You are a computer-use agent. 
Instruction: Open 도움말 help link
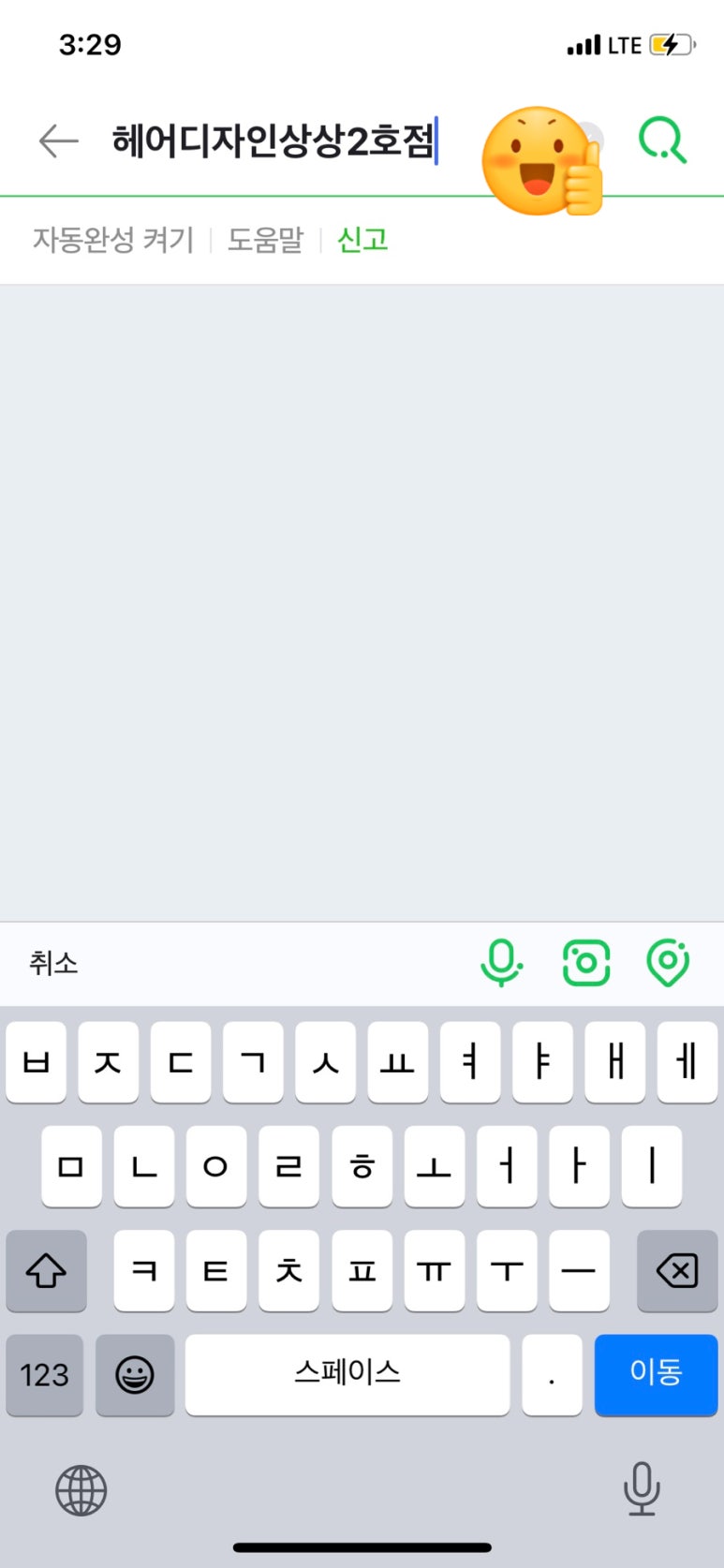click(x=266, y=240)
